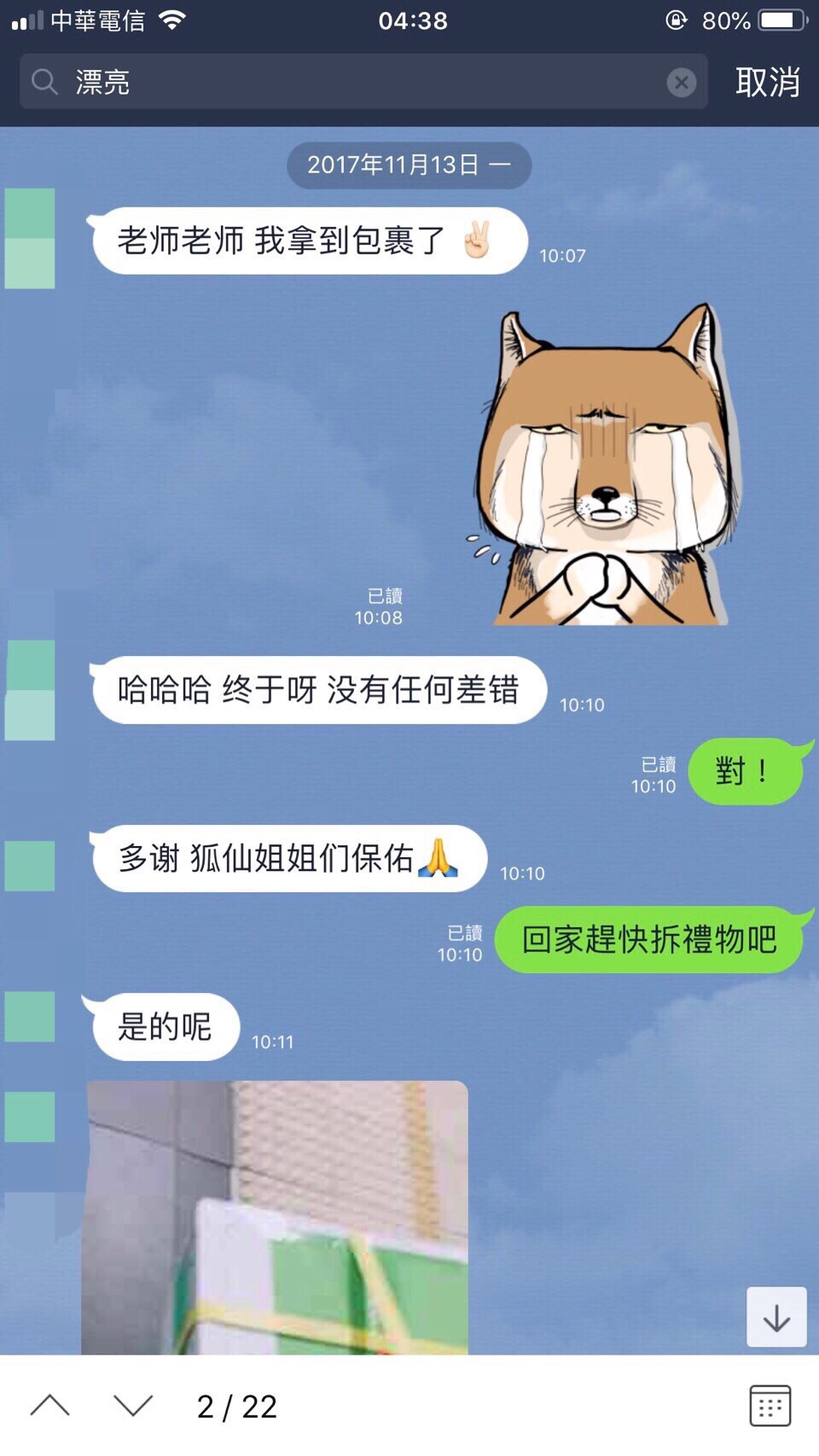Cancel the search with 取消
The height and width of the screenshot is (1456, 819).
(x=767, y=83)
